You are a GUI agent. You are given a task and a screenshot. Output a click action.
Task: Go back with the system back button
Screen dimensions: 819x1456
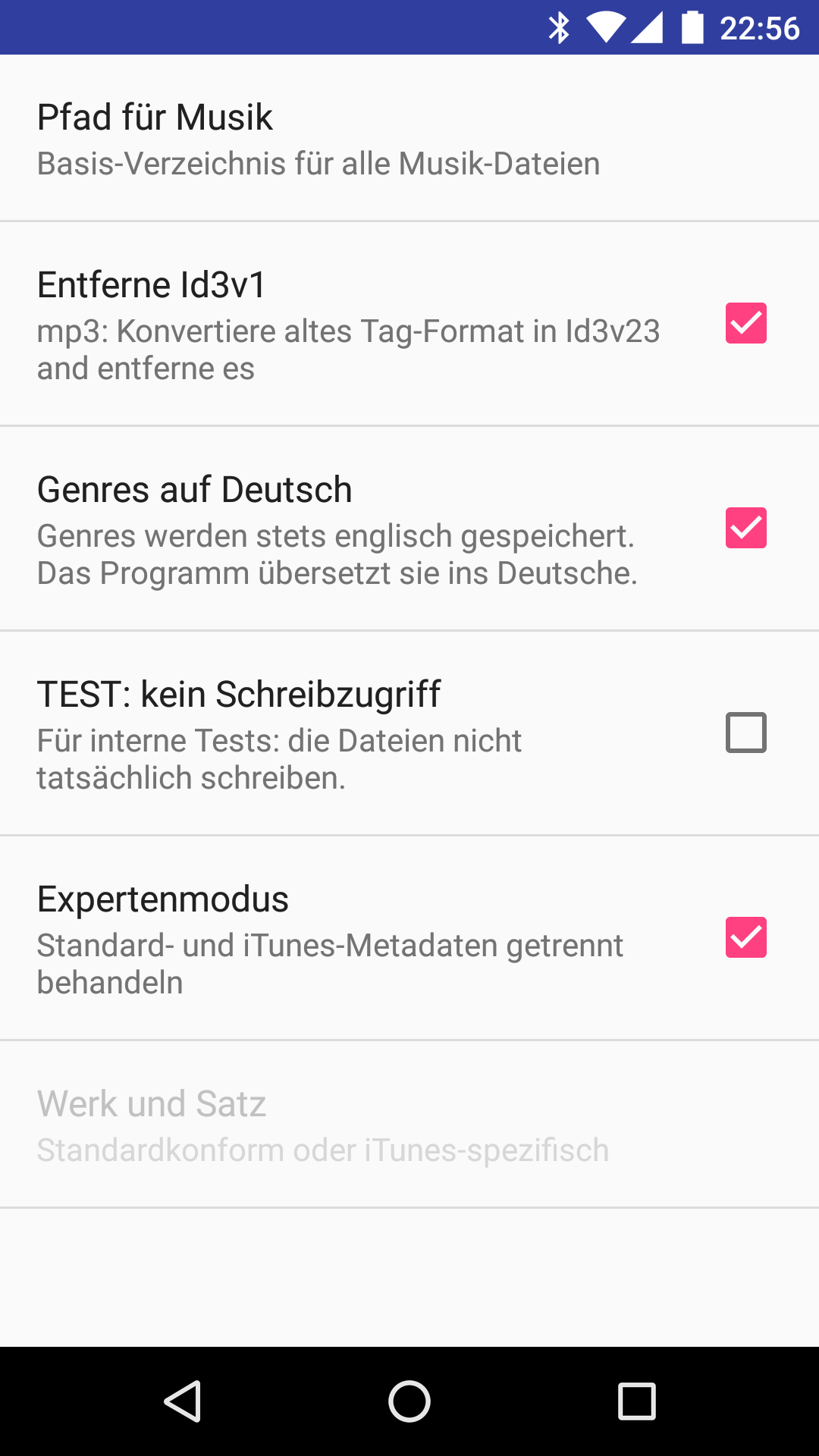point(183,1401)
